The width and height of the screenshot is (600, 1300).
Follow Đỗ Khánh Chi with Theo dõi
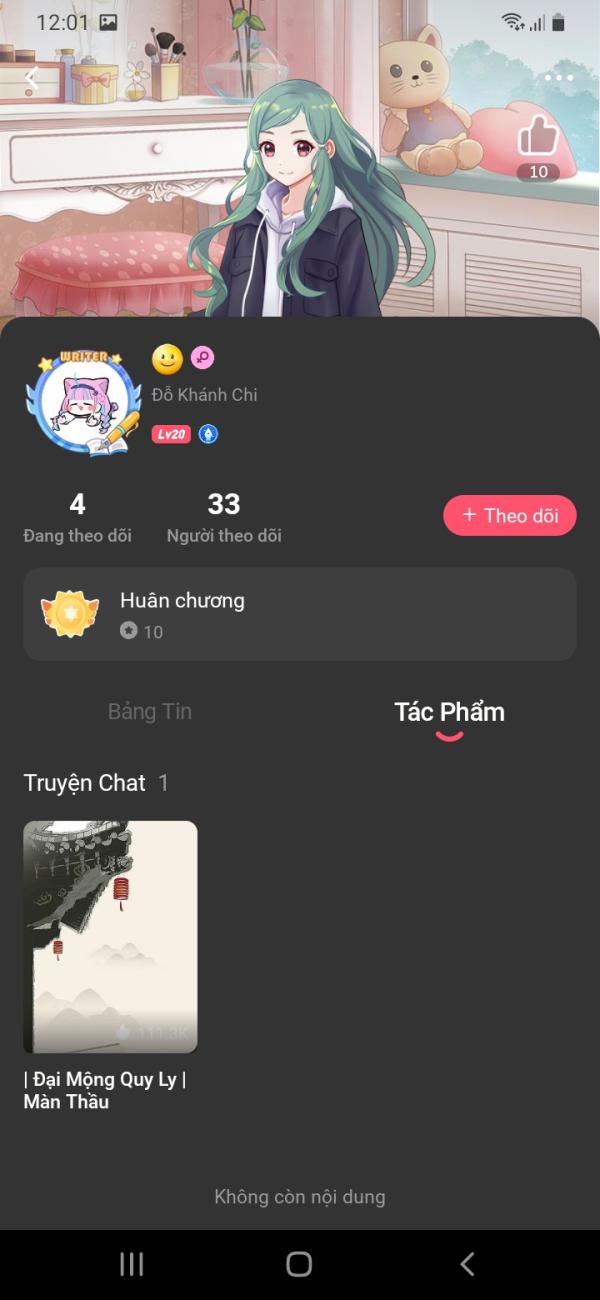coord(510,516)
